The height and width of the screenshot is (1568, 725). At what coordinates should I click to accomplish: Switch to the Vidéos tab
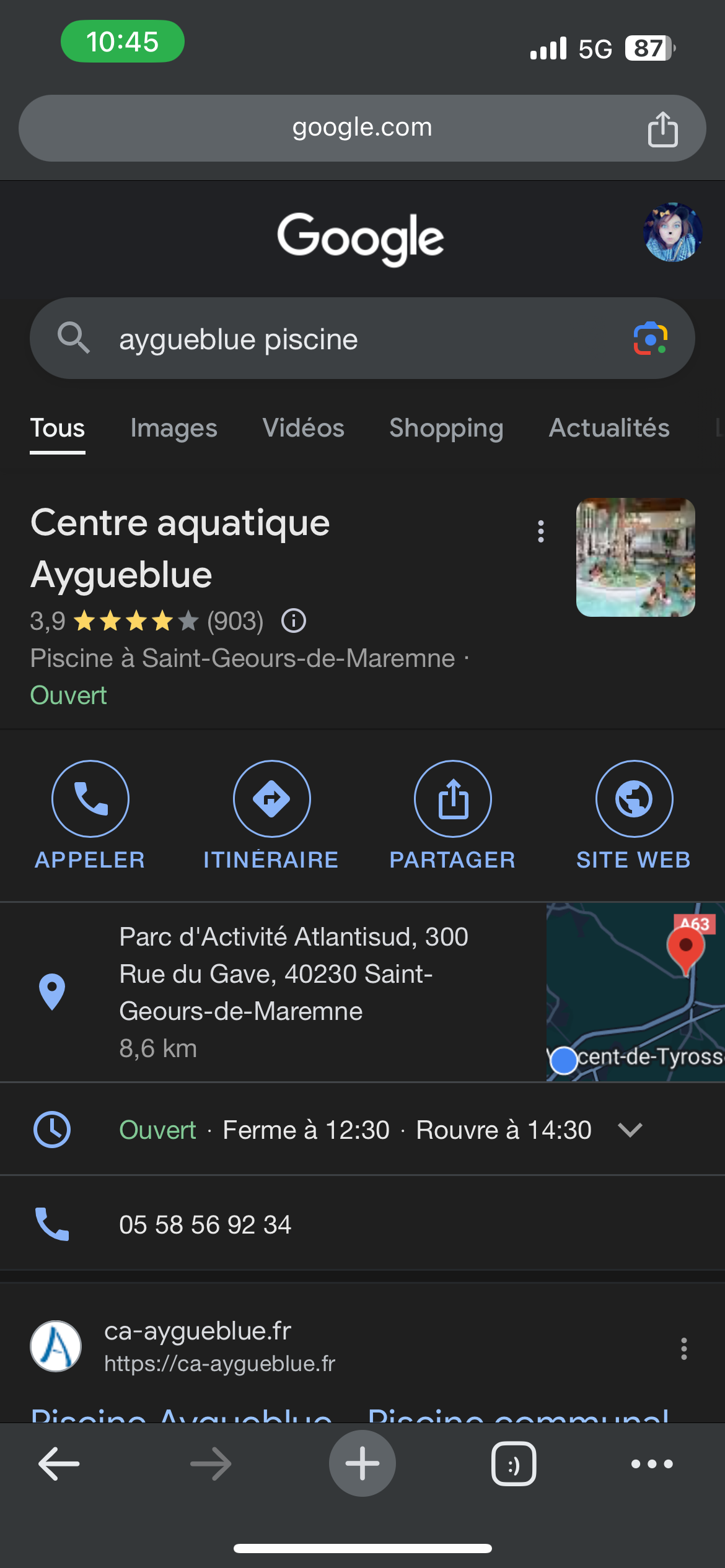coord(303,429)
